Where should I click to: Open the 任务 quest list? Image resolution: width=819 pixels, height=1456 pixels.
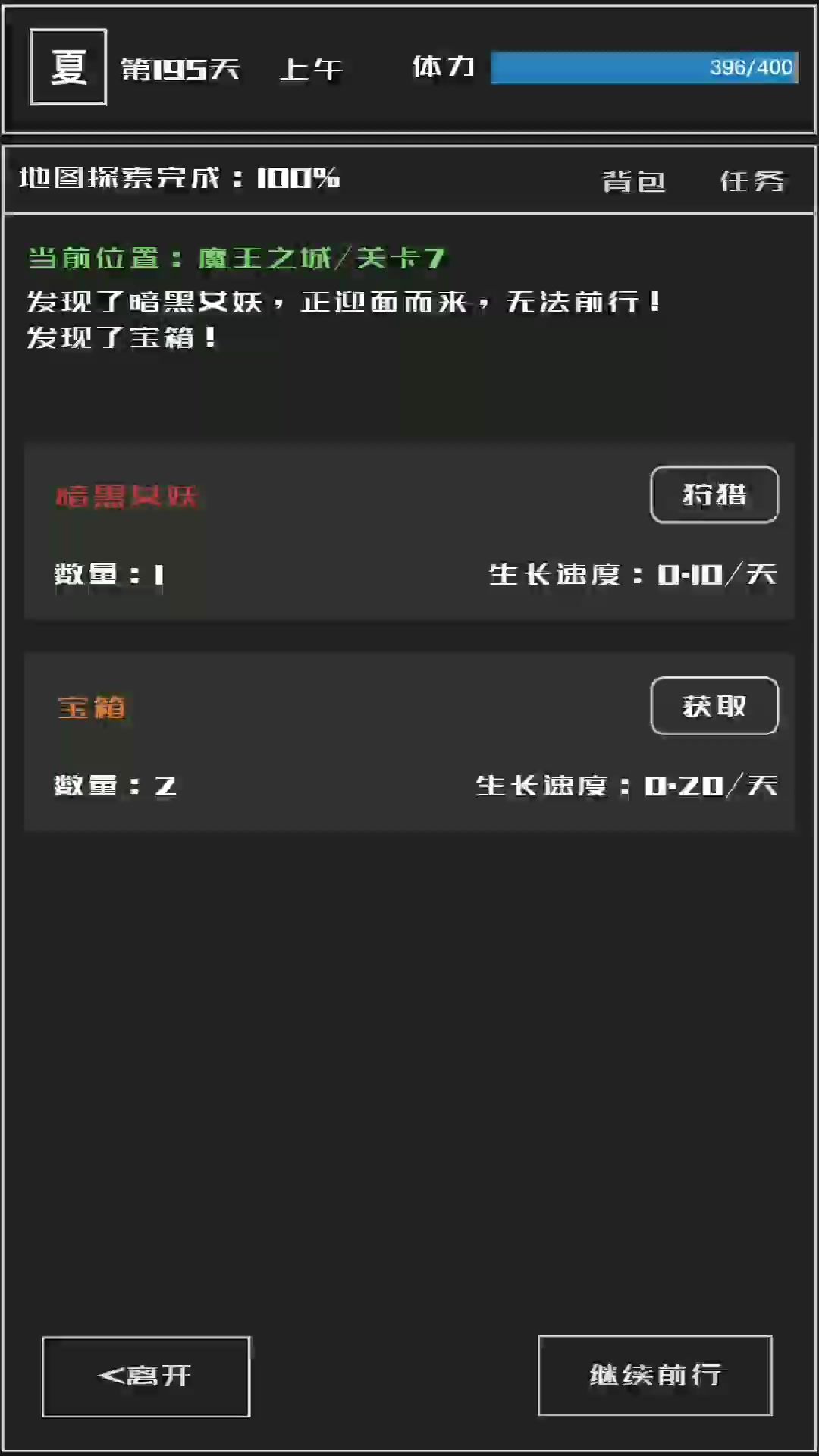pos(752,181)
